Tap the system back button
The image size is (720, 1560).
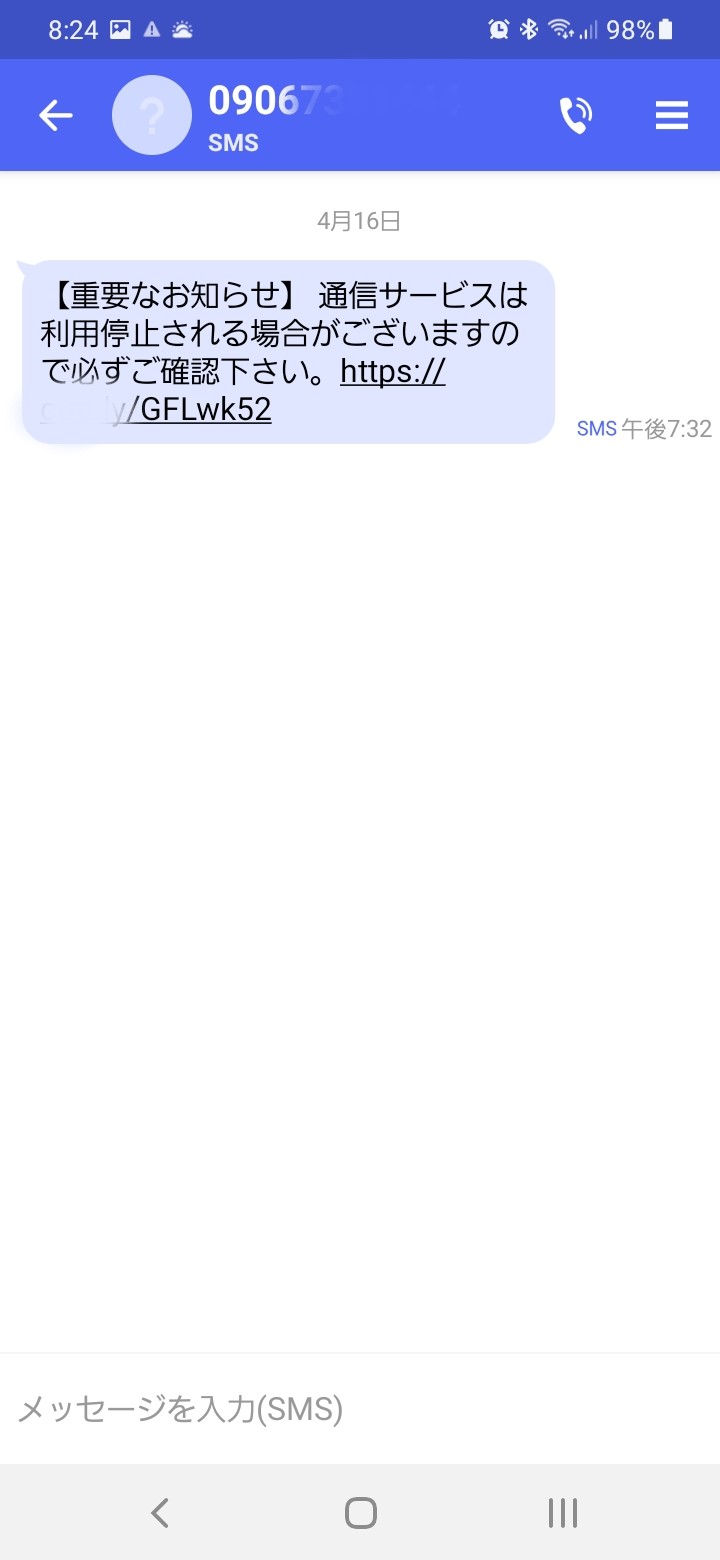[x=159, y=1513]
